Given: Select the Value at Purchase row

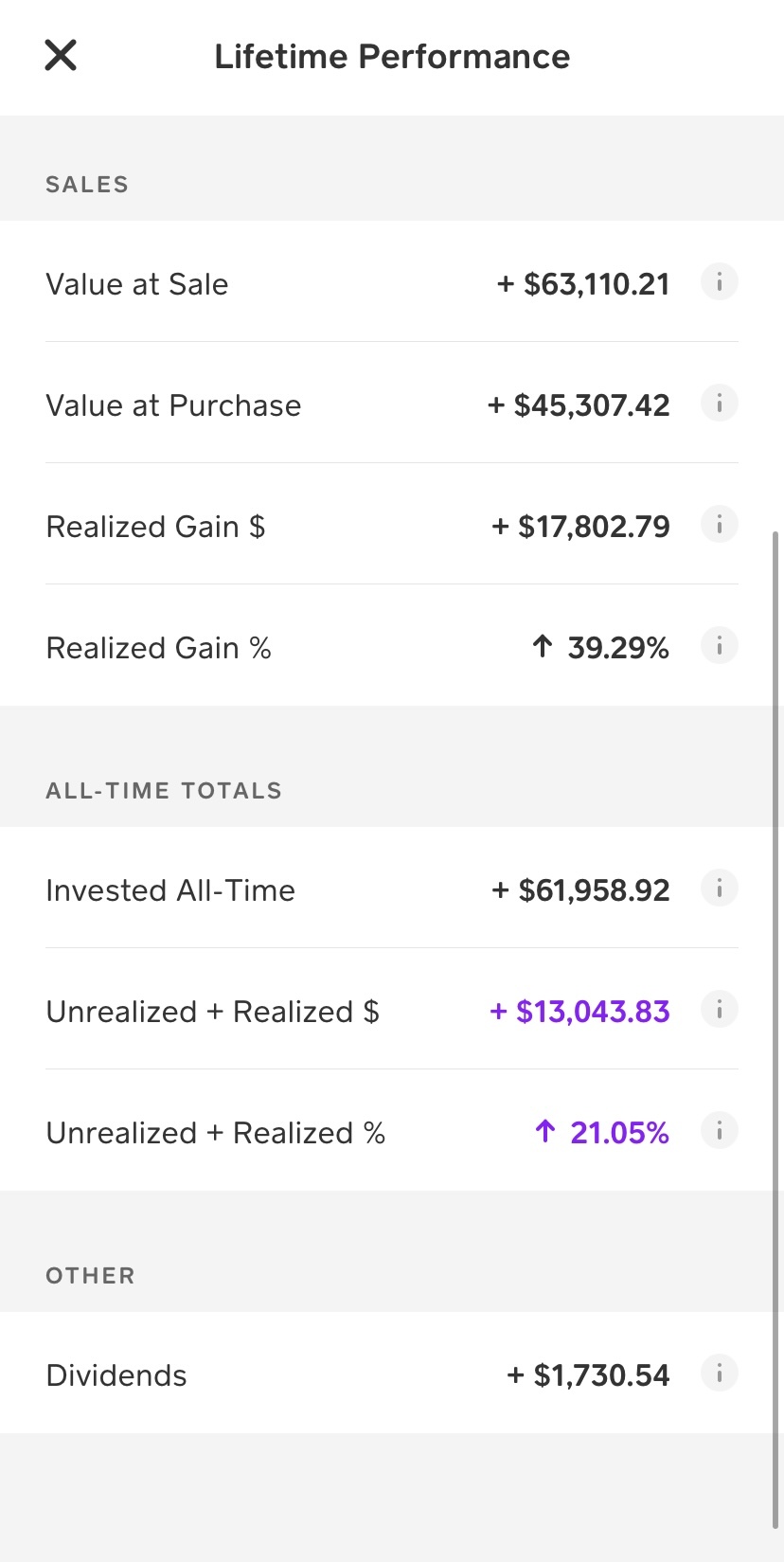Looking at the screenshot, I should [x=173, y=404].
